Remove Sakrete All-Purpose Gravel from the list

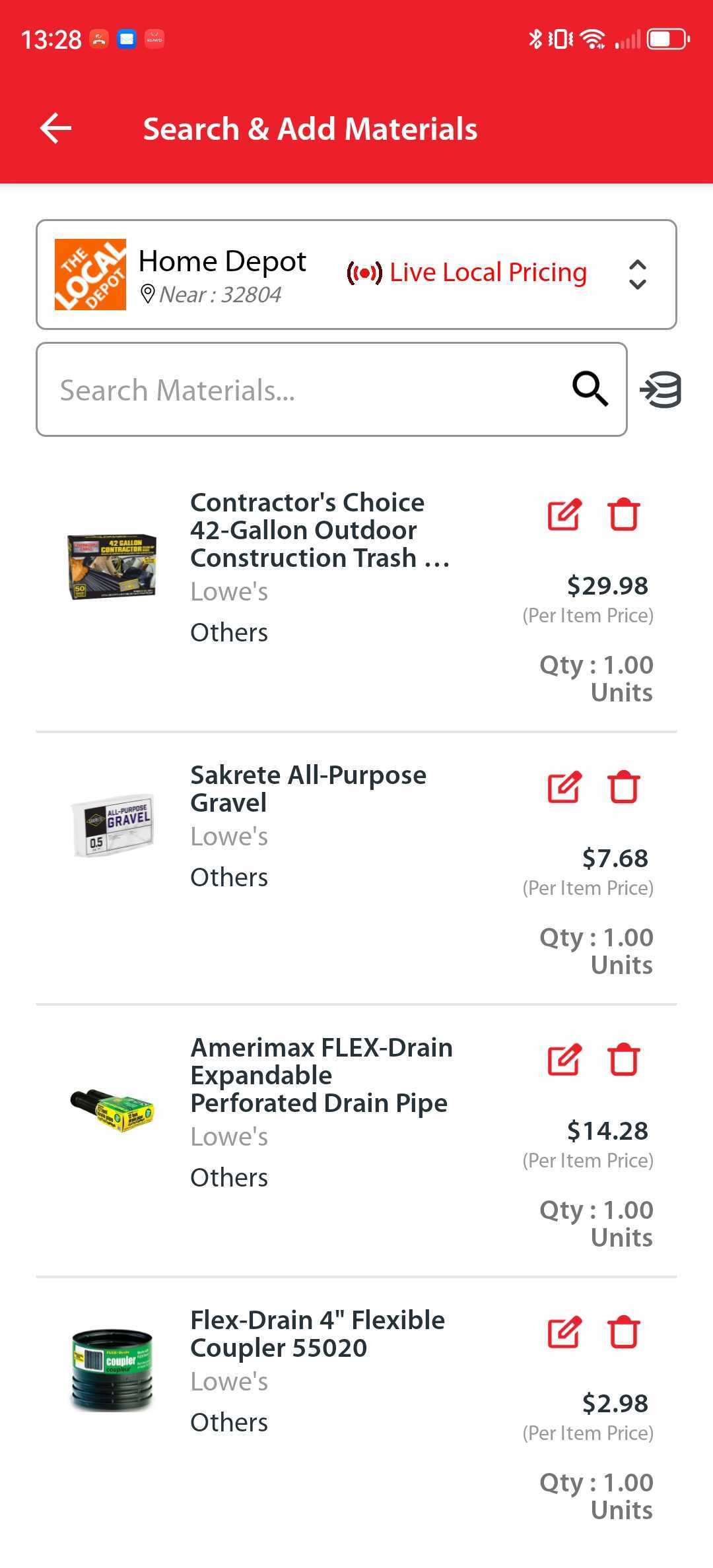point(623,787)
